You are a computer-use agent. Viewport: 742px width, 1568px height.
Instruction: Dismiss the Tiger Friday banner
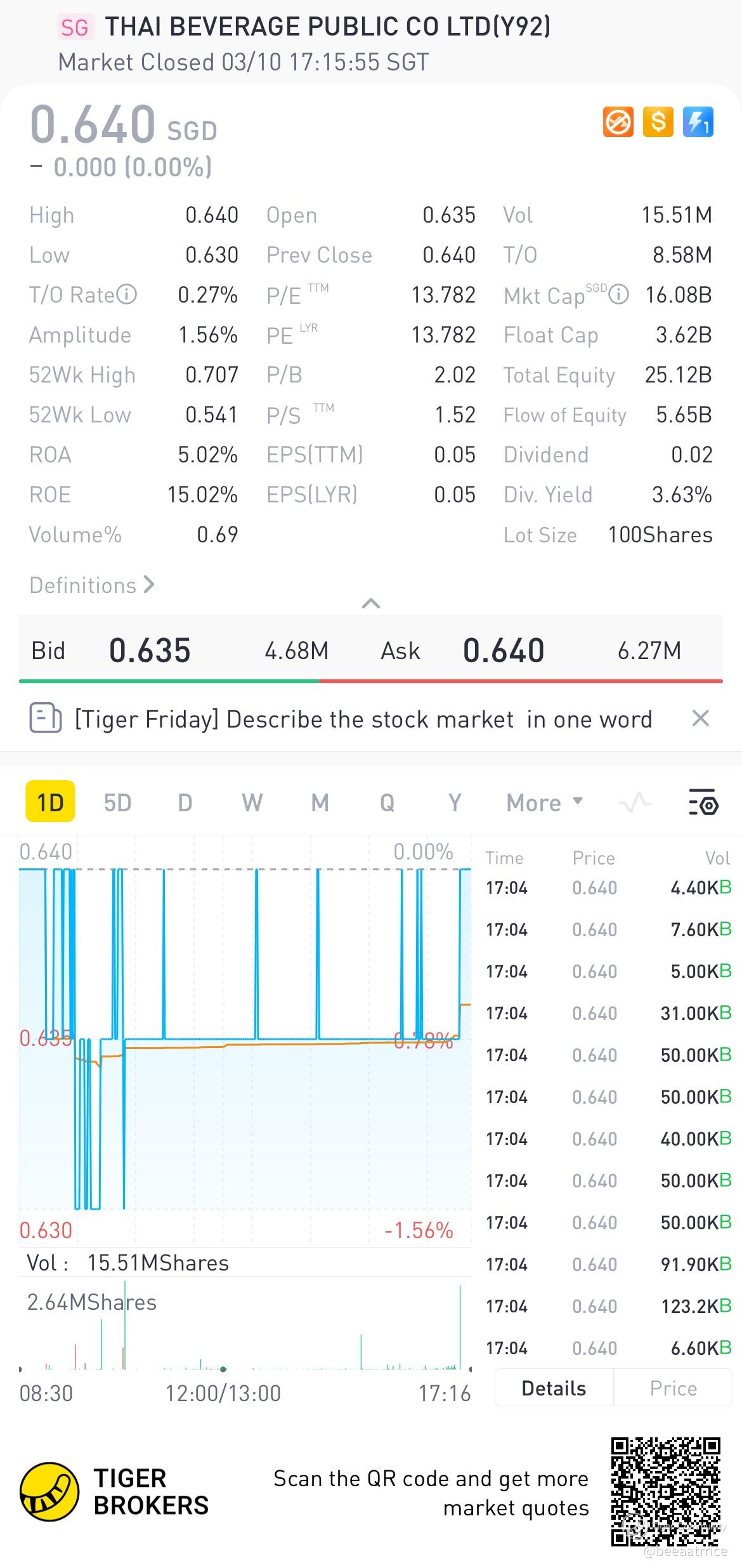[x=700, y=719]
